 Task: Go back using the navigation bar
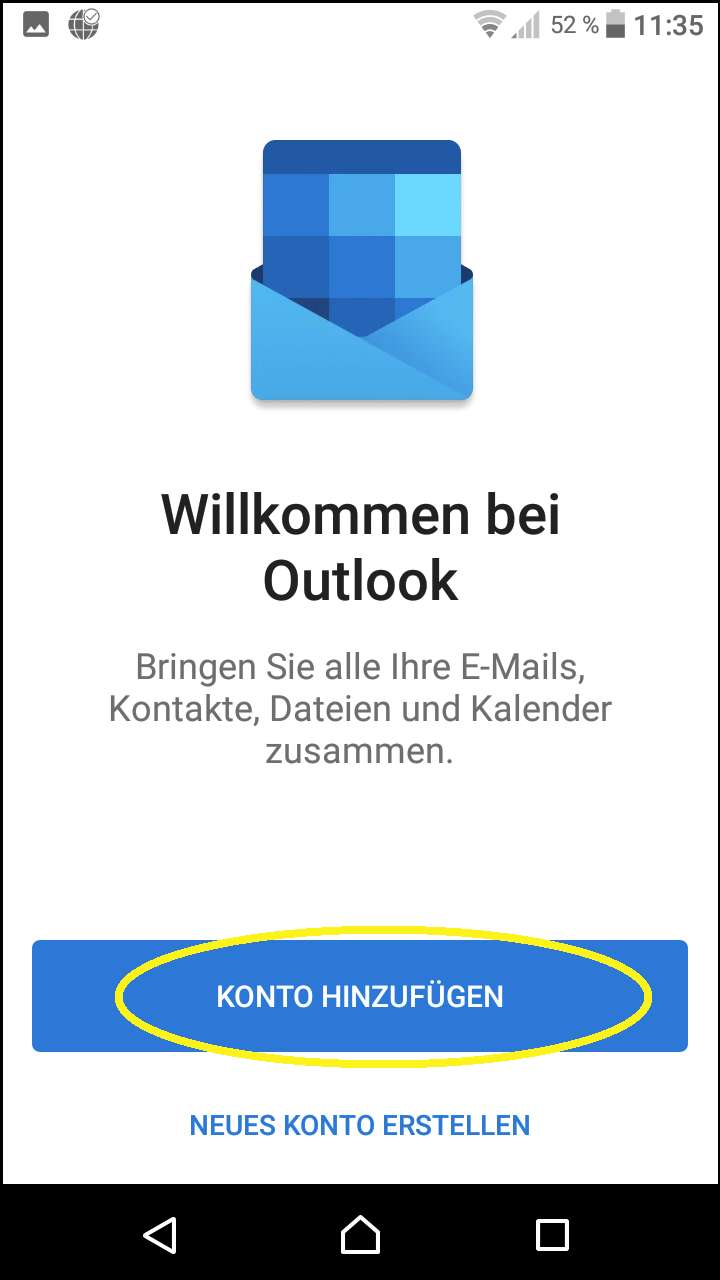[160, 1234]
